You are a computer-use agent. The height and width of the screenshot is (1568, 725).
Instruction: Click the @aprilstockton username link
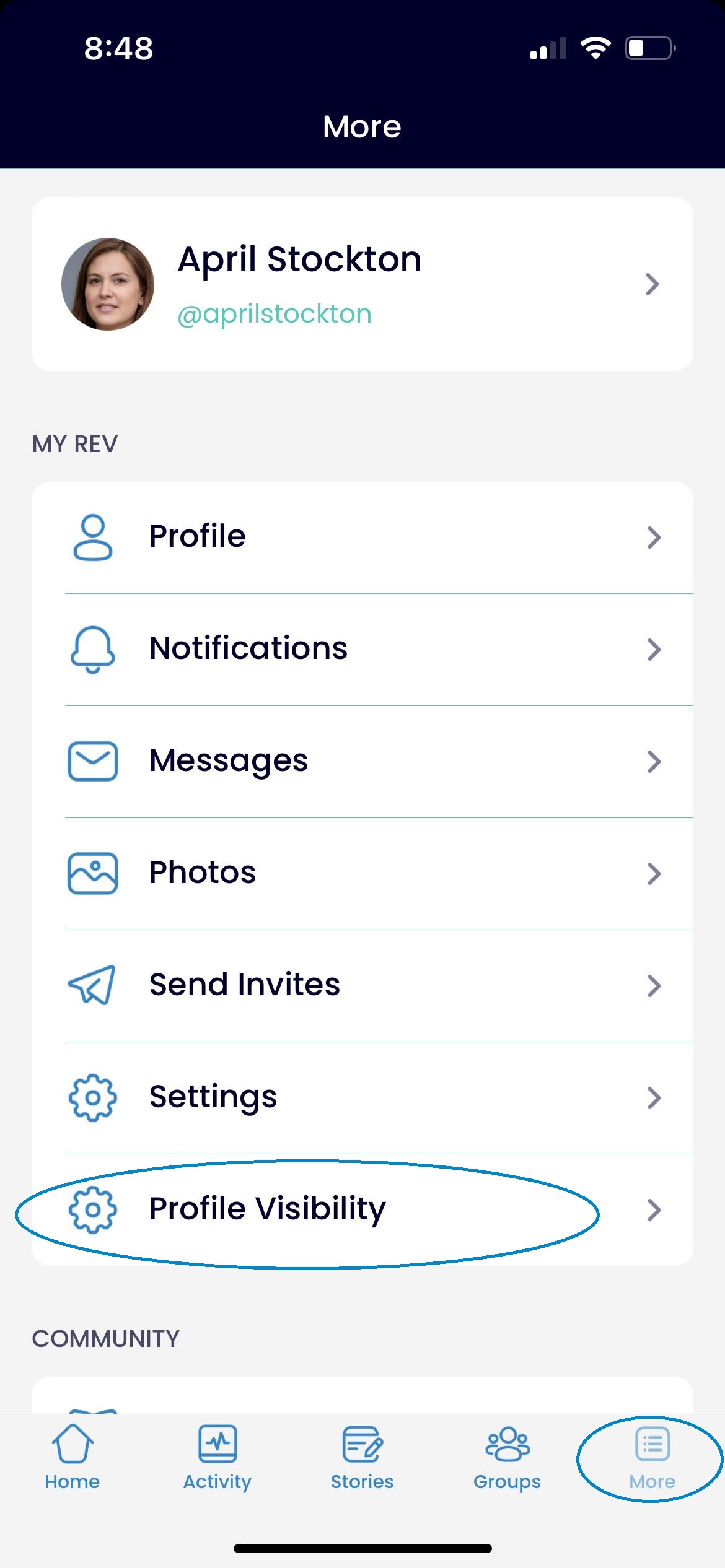click(x=275, y=313)
